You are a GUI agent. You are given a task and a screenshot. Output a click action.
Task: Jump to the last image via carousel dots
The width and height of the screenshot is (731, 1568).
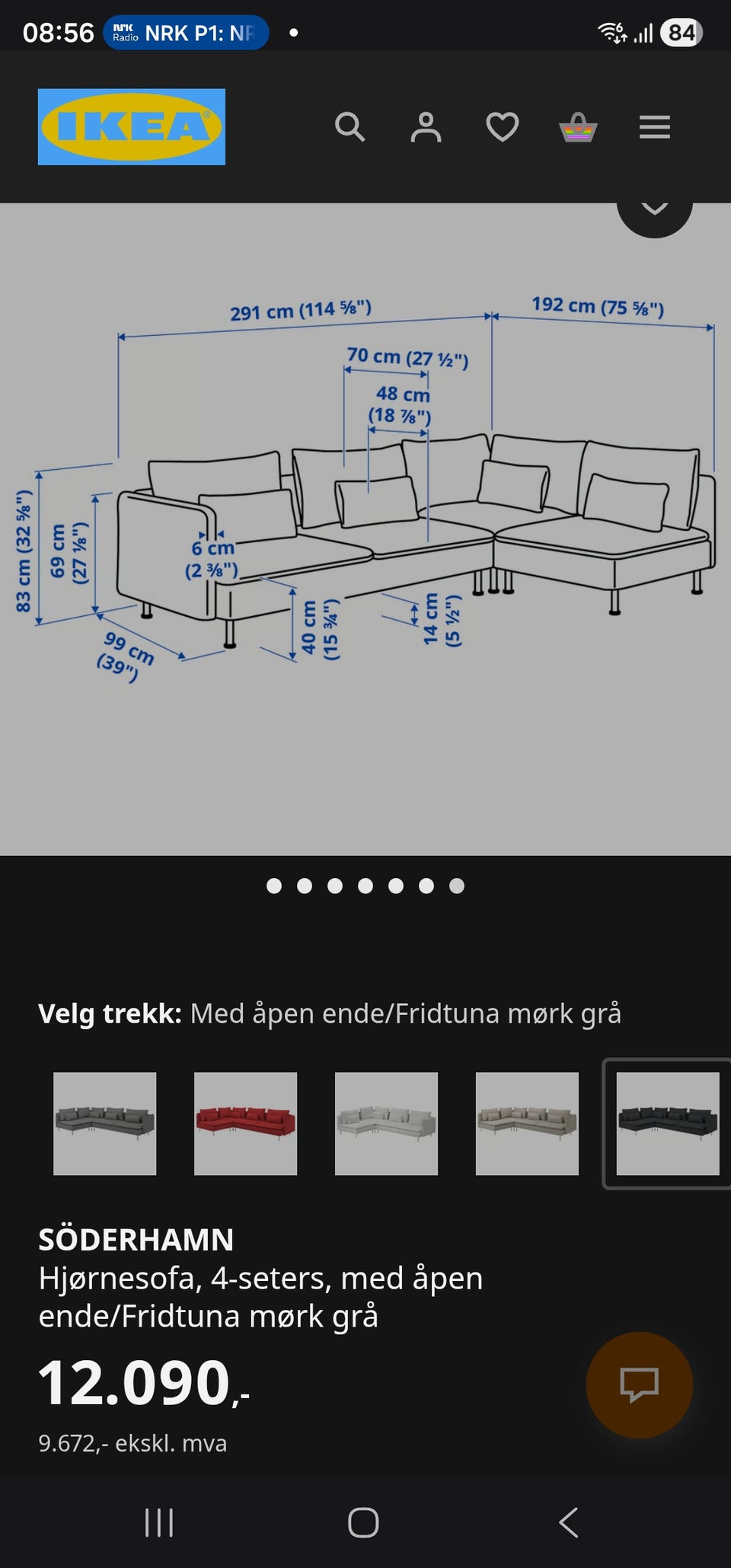pyautogui.click(x=456, y=886)
